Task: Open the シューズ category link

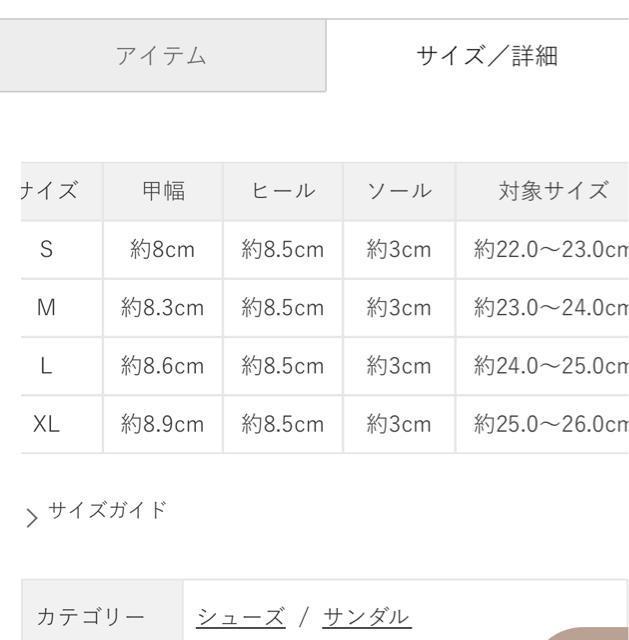Action: (x=240, y=616)
